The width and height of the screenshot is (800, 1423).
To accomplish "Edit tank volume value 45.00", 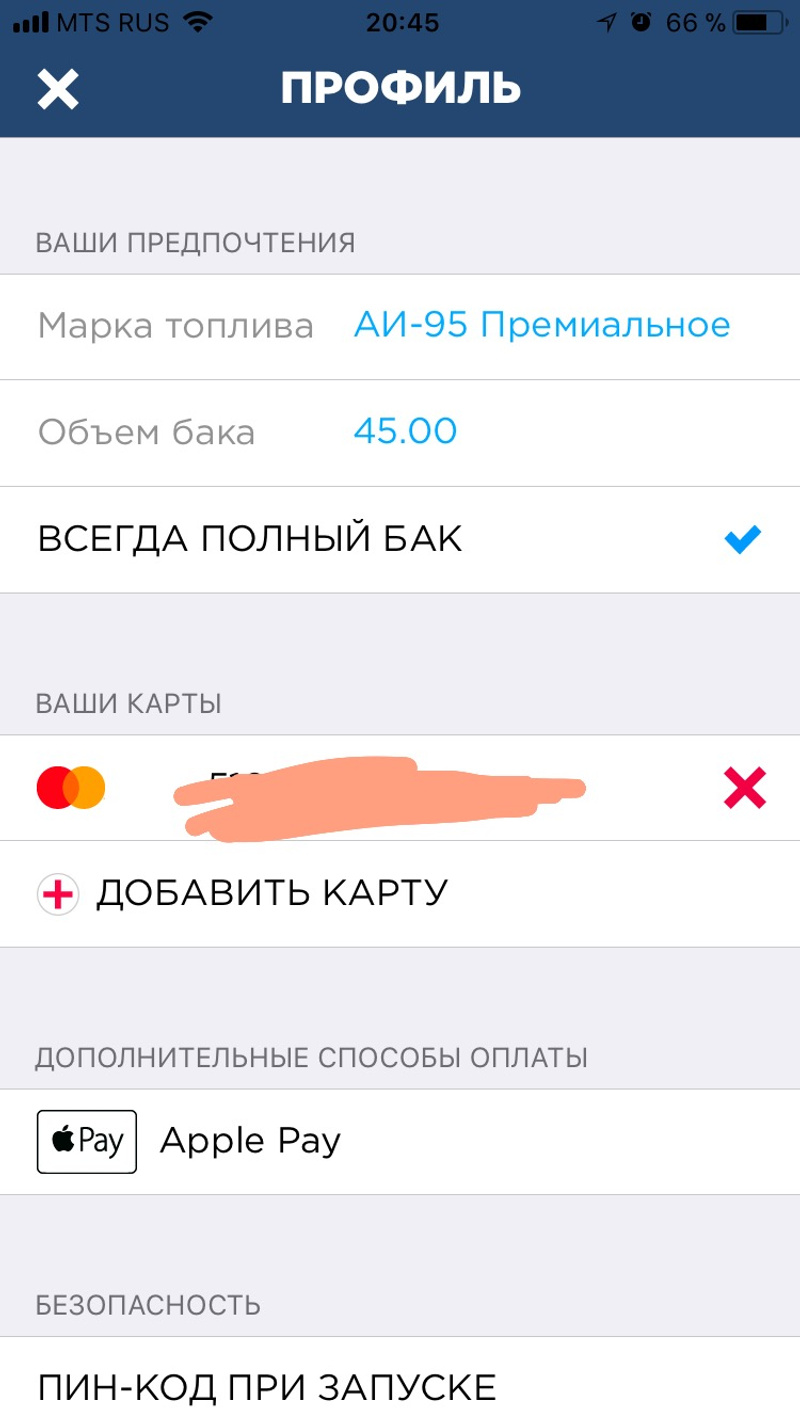I will (x=405, y=432).
